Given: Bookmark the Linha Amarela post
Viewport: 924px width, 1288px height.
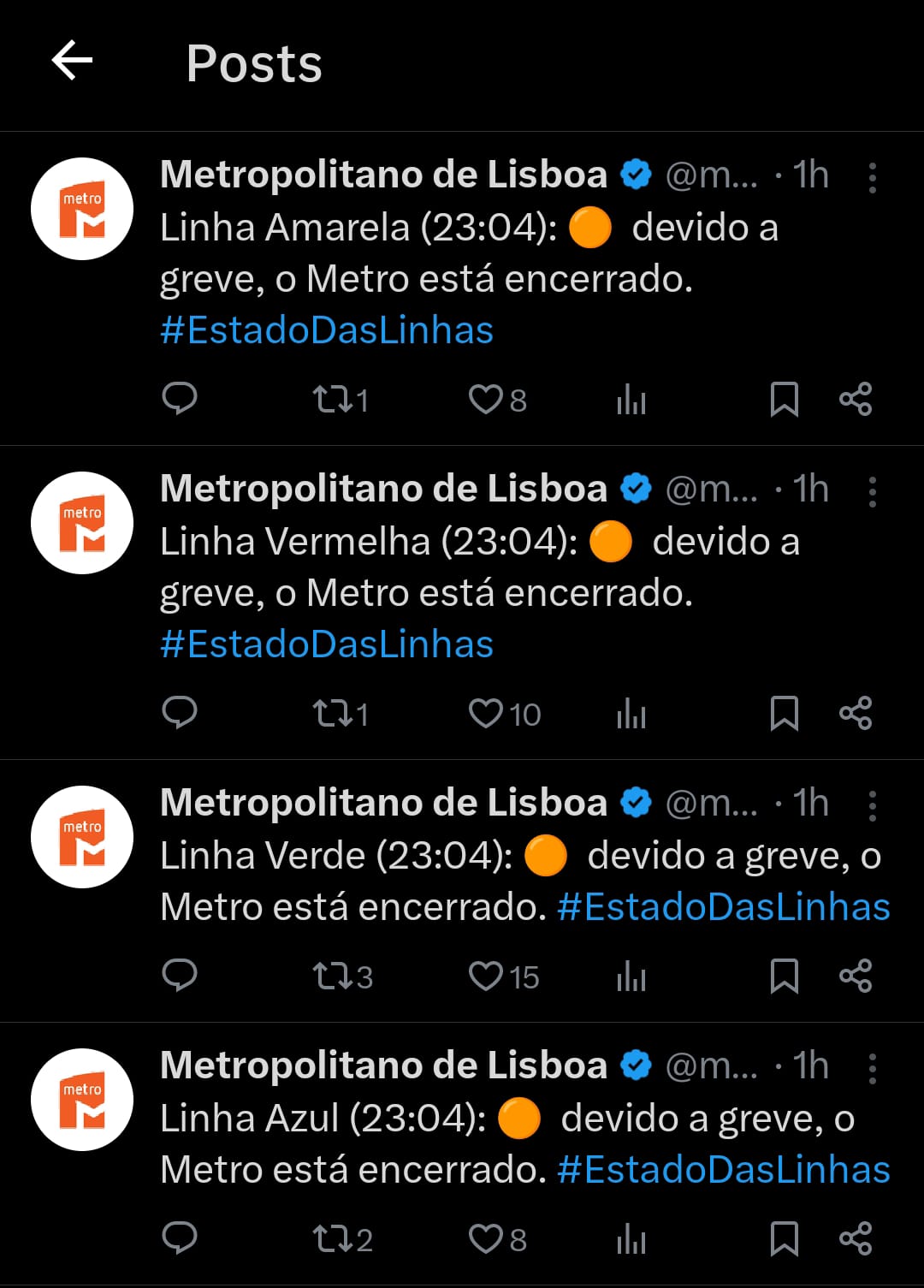Looking at the screenshot, I should pyautogui.click(x=784, y=399).
